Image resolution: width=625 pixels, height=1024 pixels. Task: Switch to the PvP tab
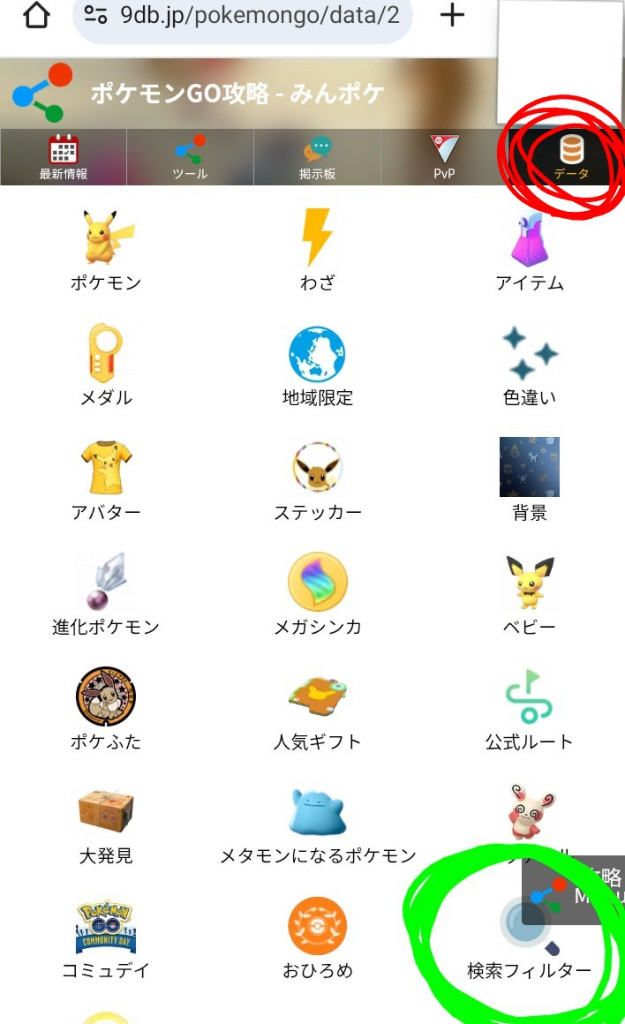[x=444, y=158]
